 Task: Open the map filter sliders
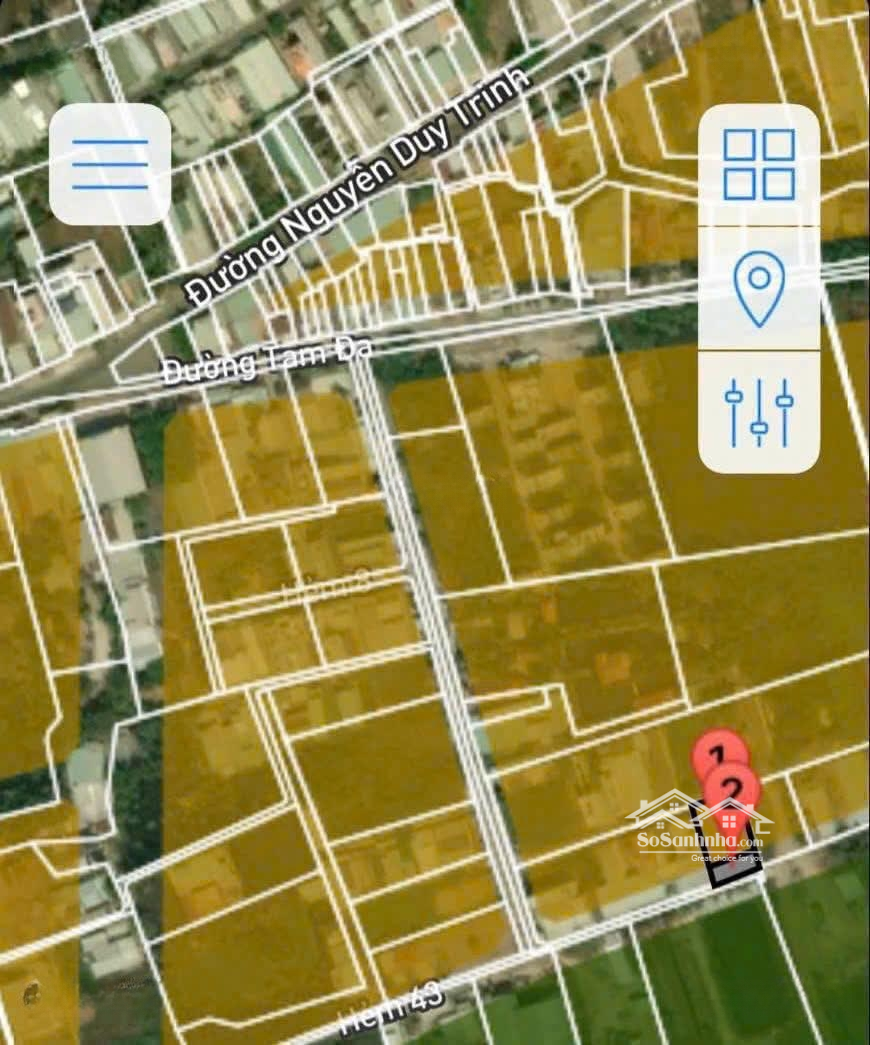pos(759,412)
